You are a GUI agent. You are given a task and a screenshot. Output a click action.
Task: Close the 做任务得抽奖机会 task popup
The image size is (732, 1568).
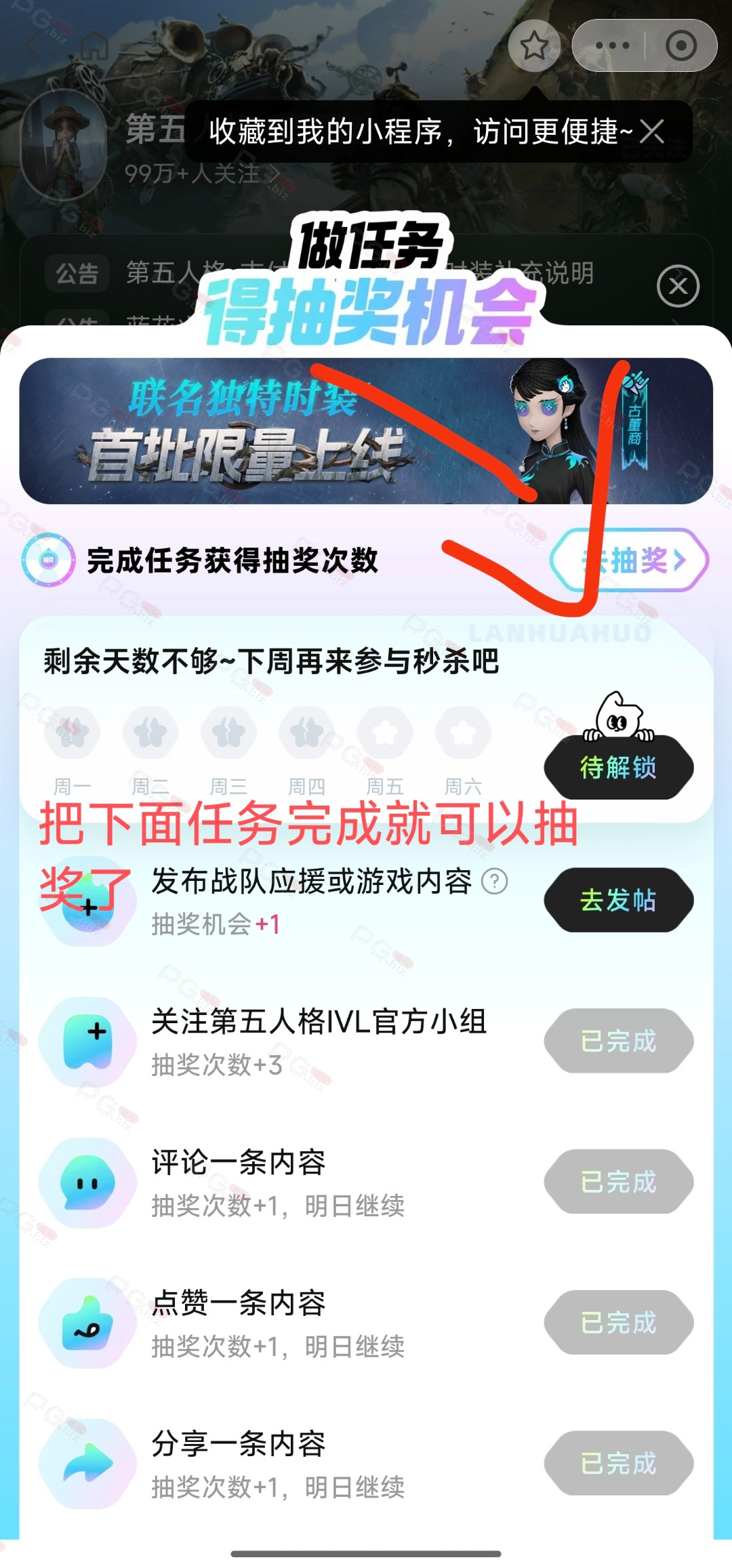[x=678, y=286]
